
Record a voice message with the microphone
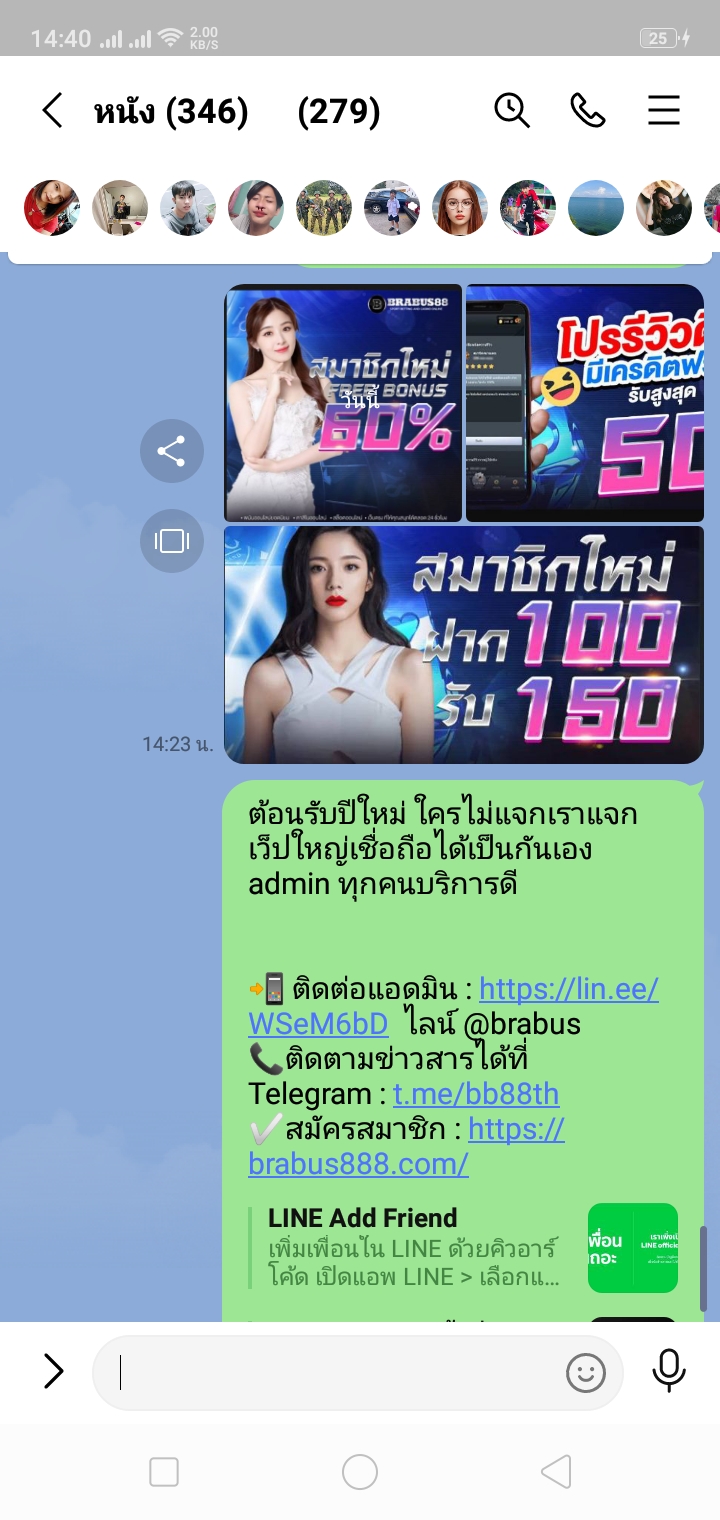pyautogui.click(x=669, y=1371)
